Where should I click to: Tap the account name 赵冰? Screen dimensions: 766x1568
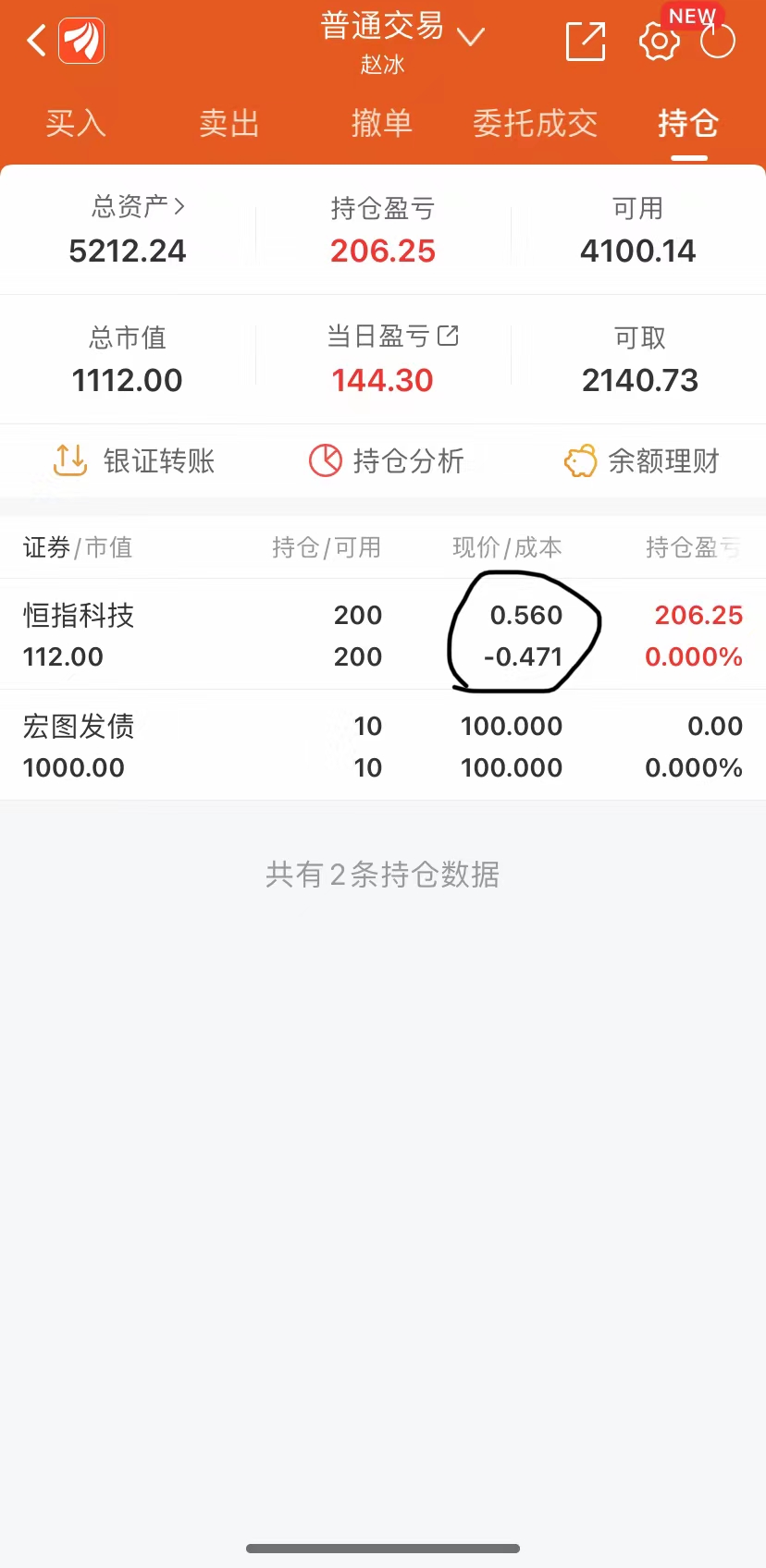[382, 65]
